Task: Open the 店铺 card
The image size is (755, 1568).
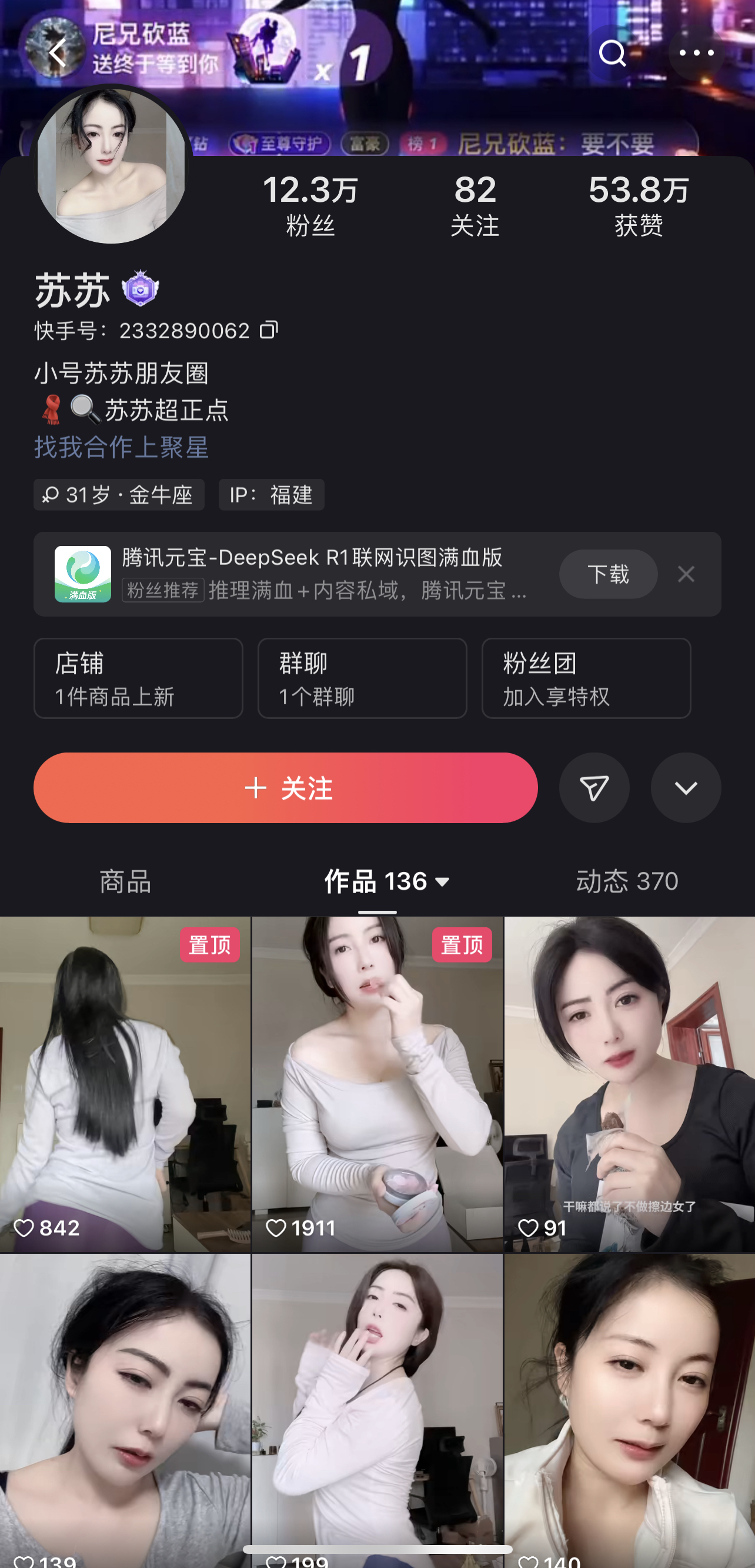Action: [x=138, y=678]
